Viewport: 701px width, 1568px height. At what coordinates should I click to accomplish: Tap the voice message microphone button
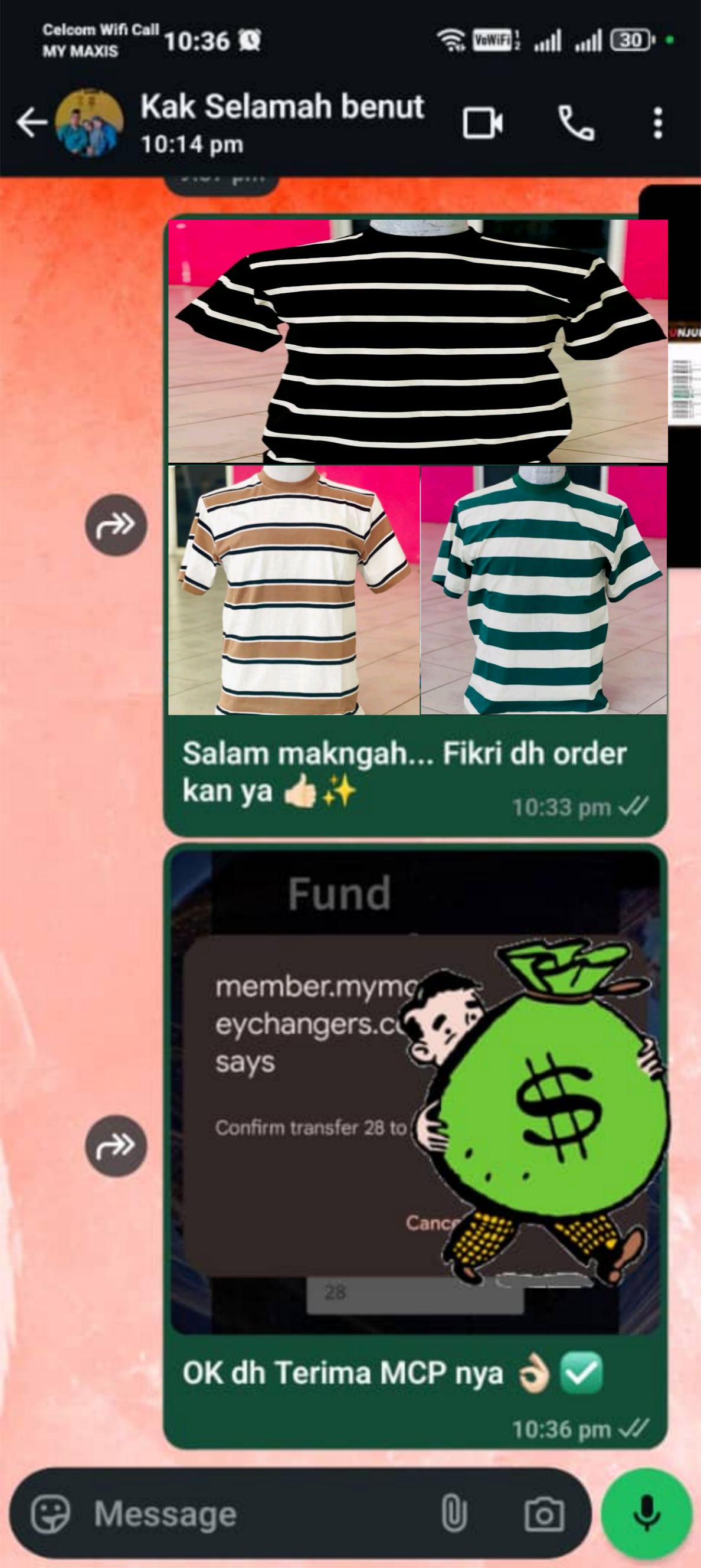click(646, 1514)
